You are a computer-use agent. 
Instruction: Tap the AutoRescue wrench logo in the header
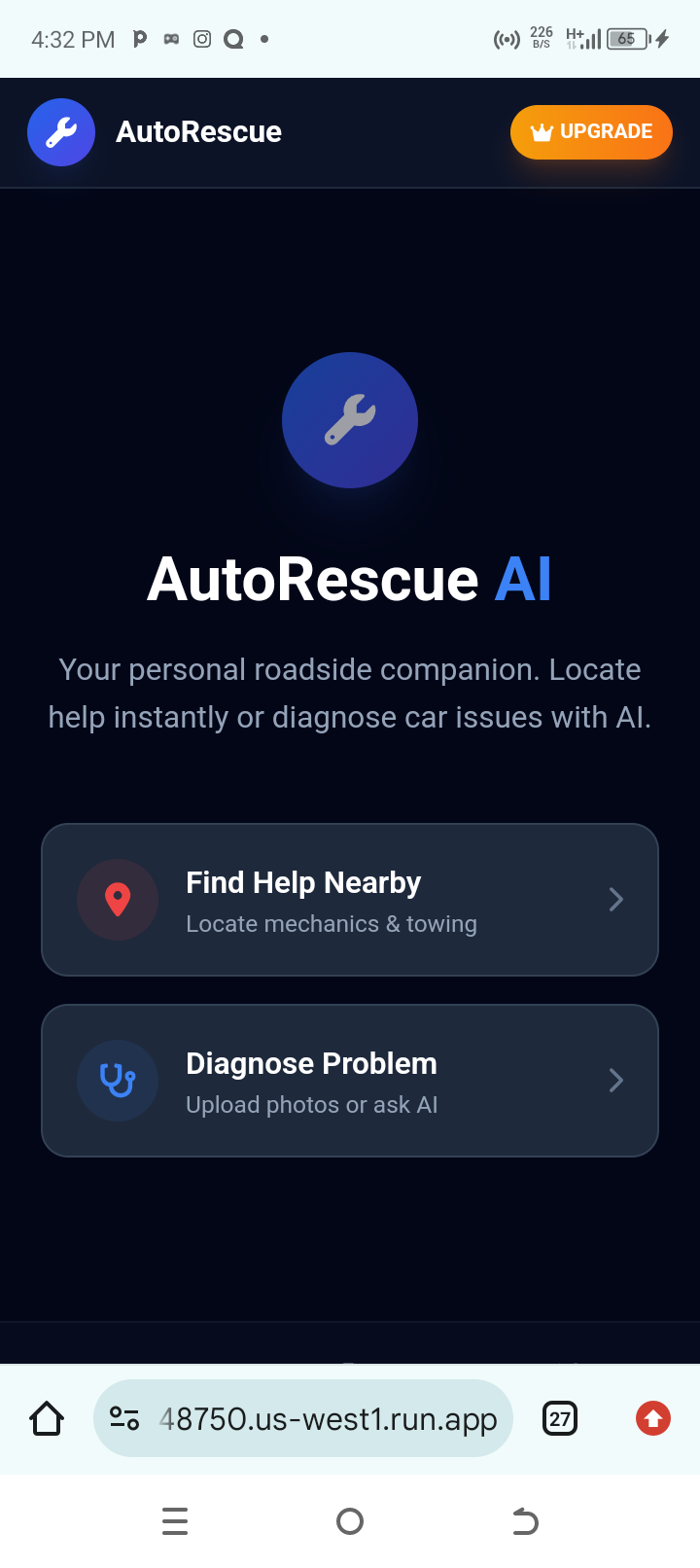point(60,131)
